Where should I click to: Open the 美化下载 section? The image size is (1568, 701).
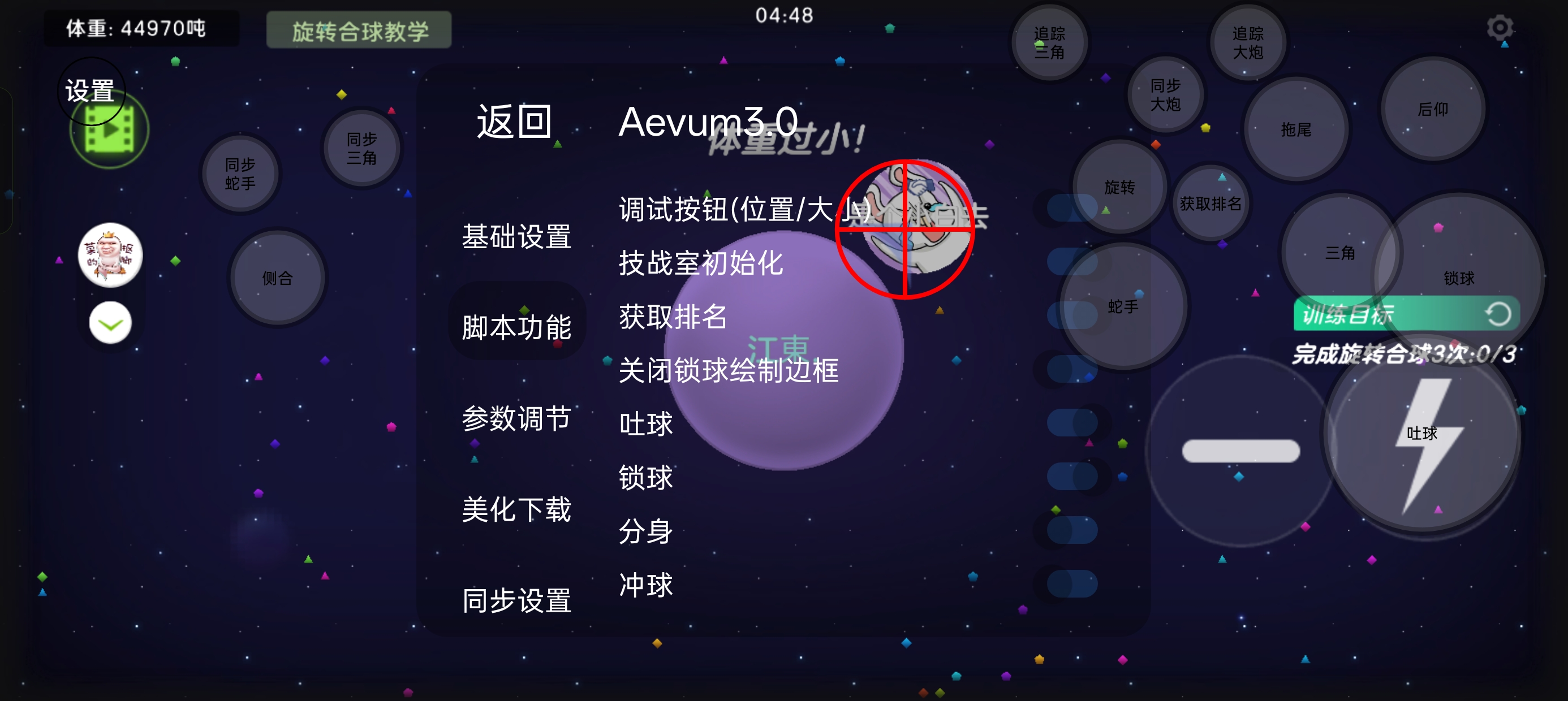coord(516,509)
